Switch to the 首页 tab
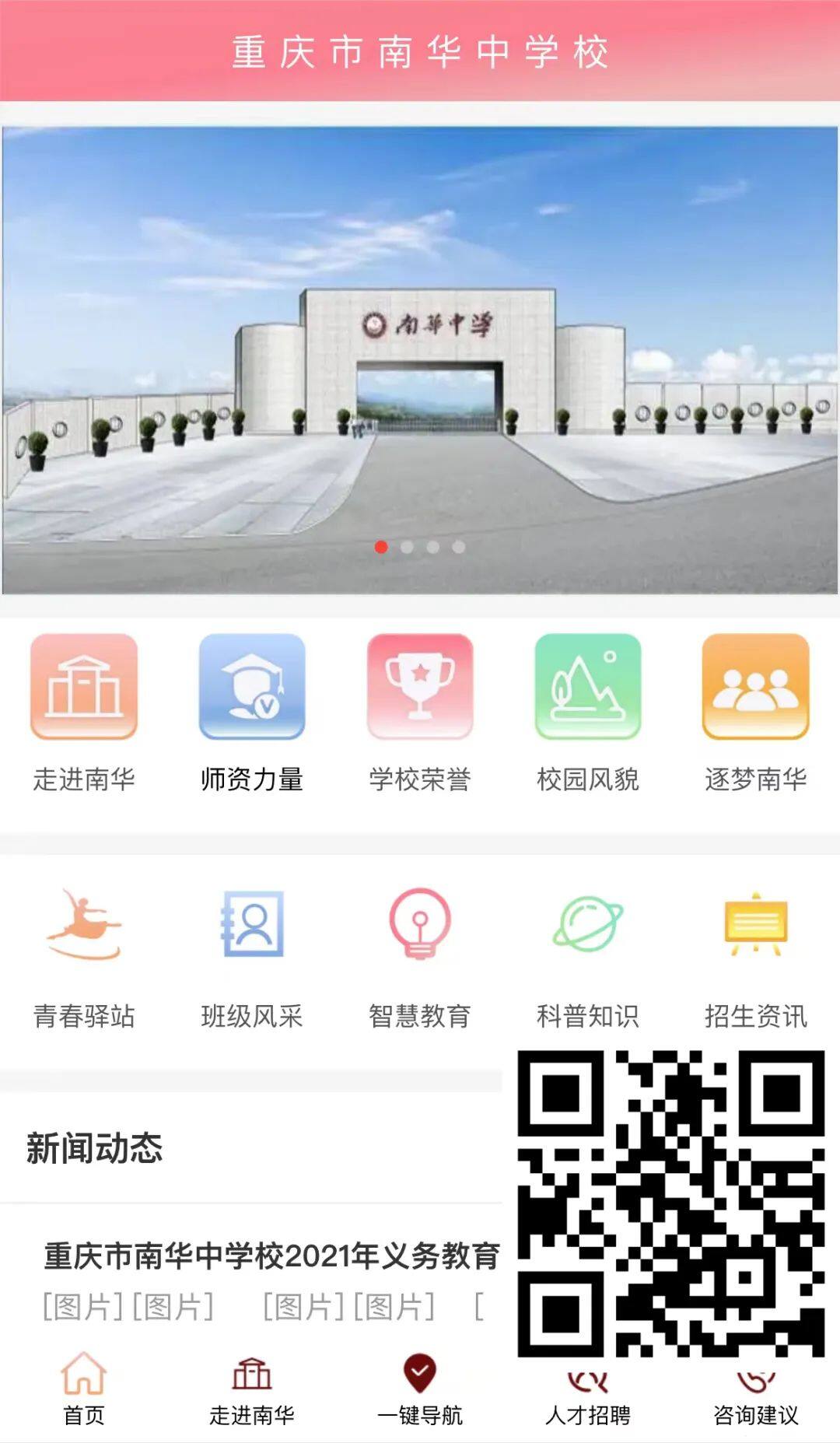Image resolution: width=840 pixels, height=1443 pixels. coord(84,1389)
